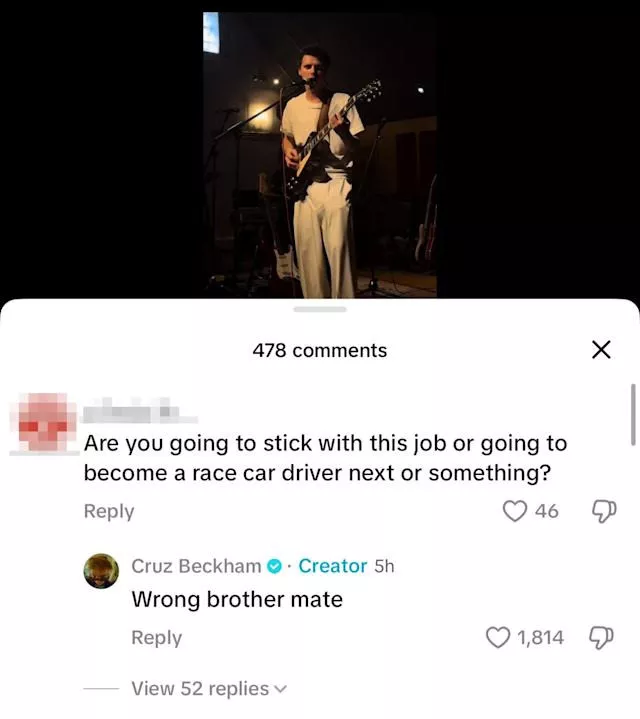Dislike the race car driver comment
This screenshot has width=640, height=719.
click(604, 511)
